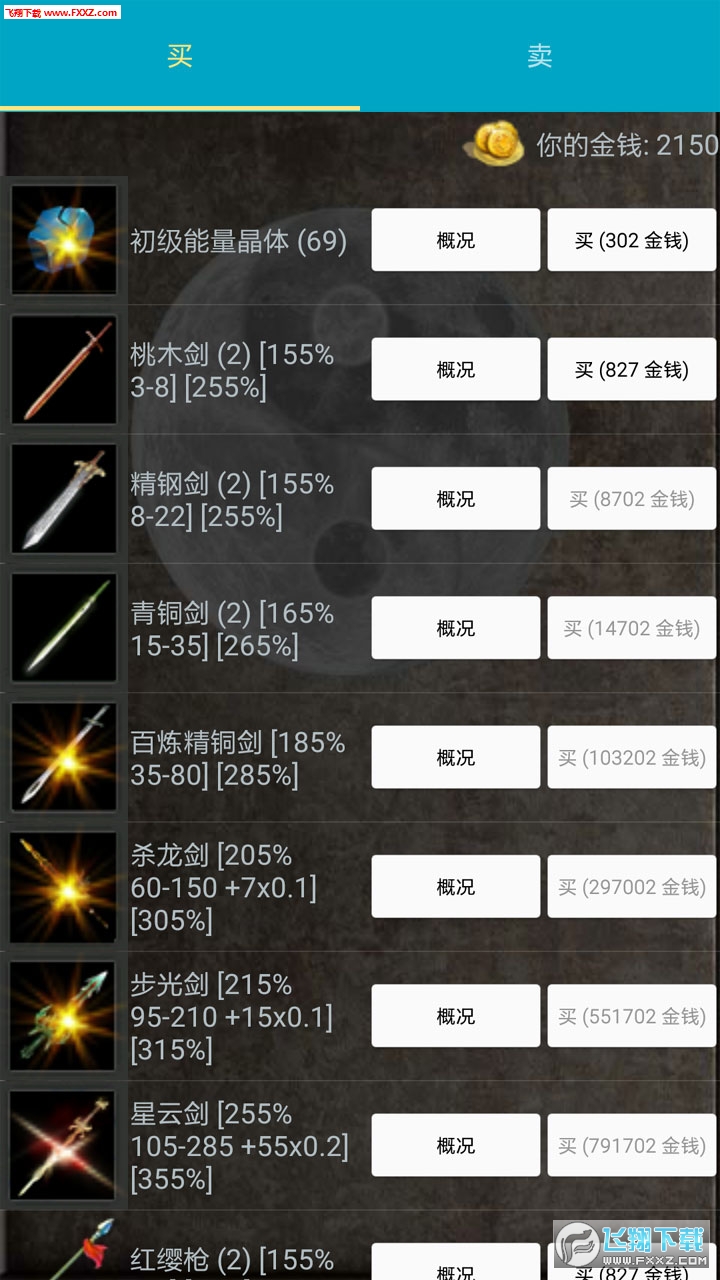Check 概况 for 杀龙剑
This screenshot has width=720, height=1280.
[x=455, y=887]
